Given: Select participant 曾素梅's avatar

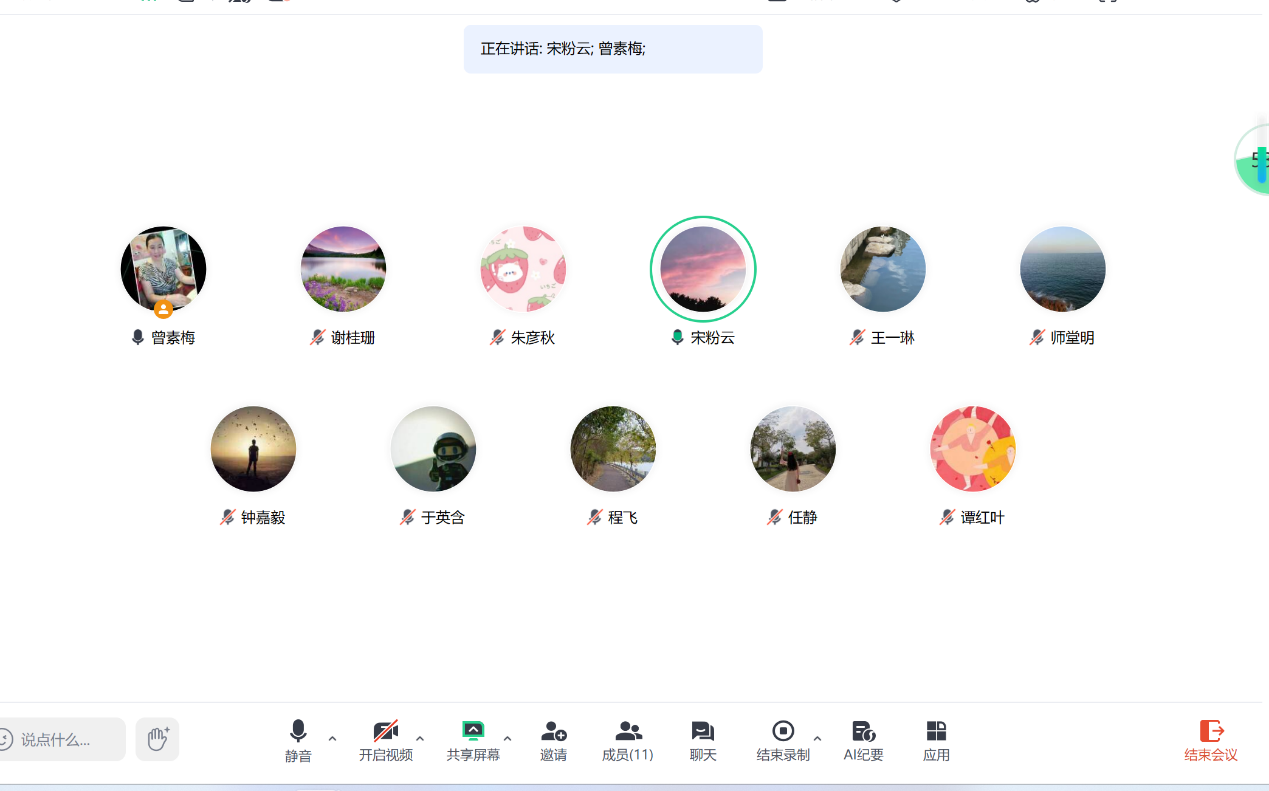Looking at the screenshot, I should pos(163,269).
